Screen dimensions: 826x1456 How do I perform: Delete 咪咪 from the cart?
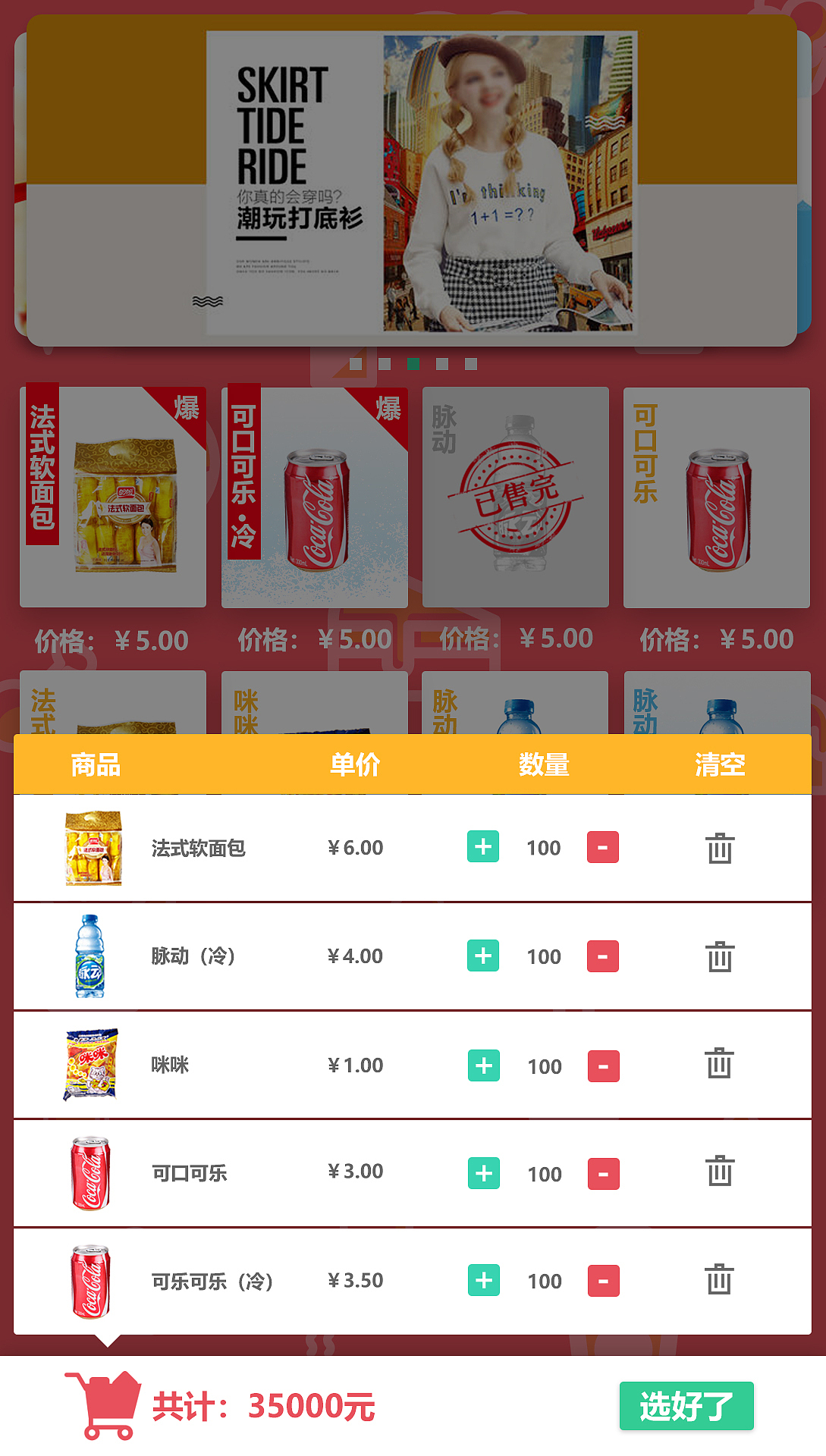[x=719, y=1065]
